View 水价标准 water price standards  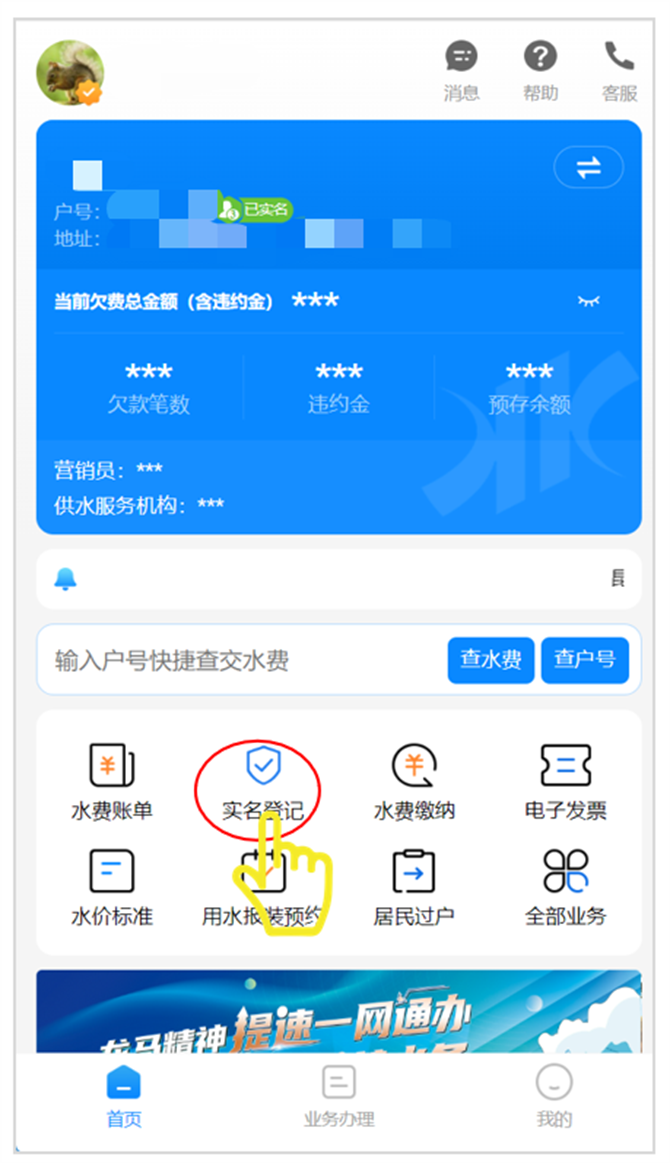coord(112,887)
